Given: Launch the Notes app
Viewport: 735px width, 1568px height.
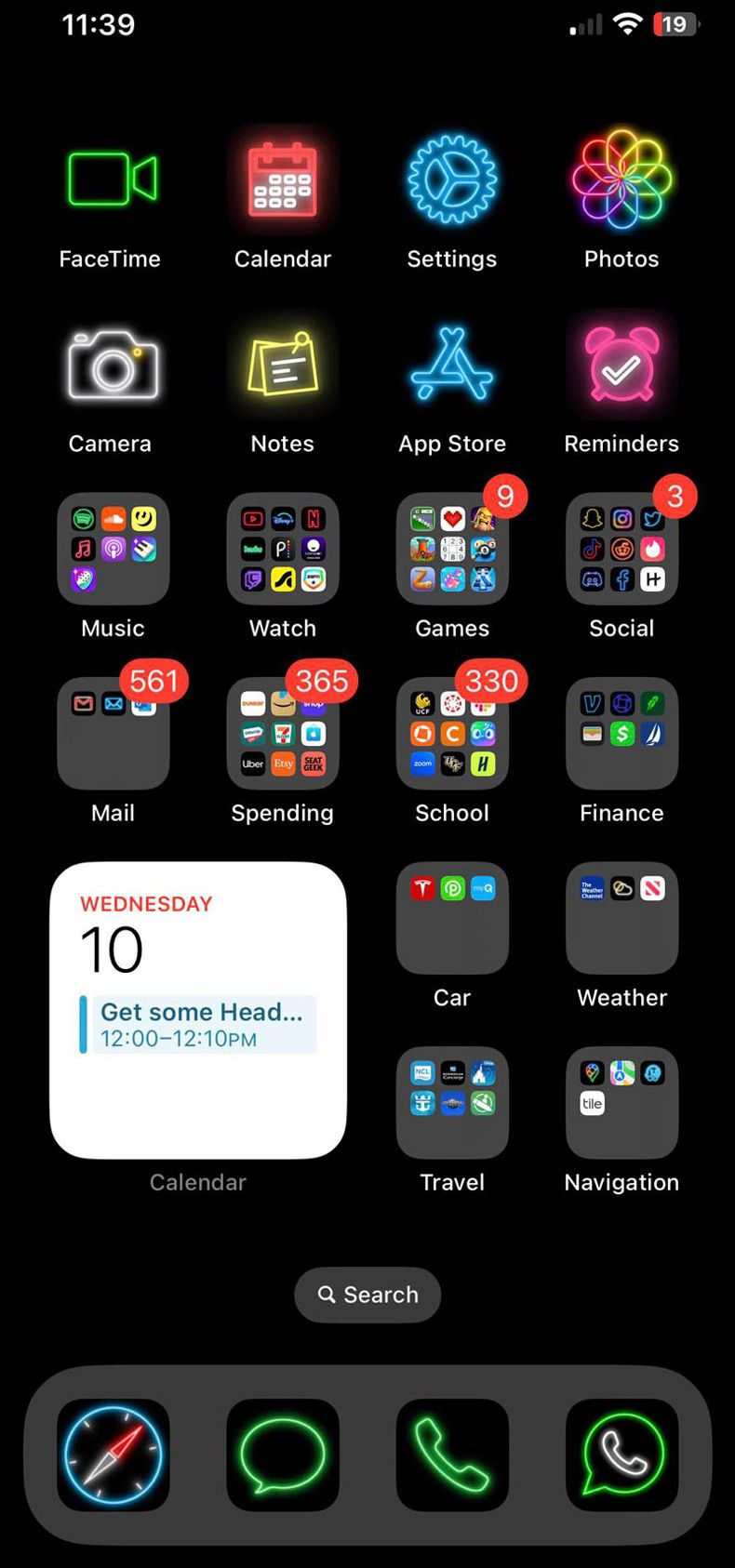Looking at the screenshot, I should (283, 365).
